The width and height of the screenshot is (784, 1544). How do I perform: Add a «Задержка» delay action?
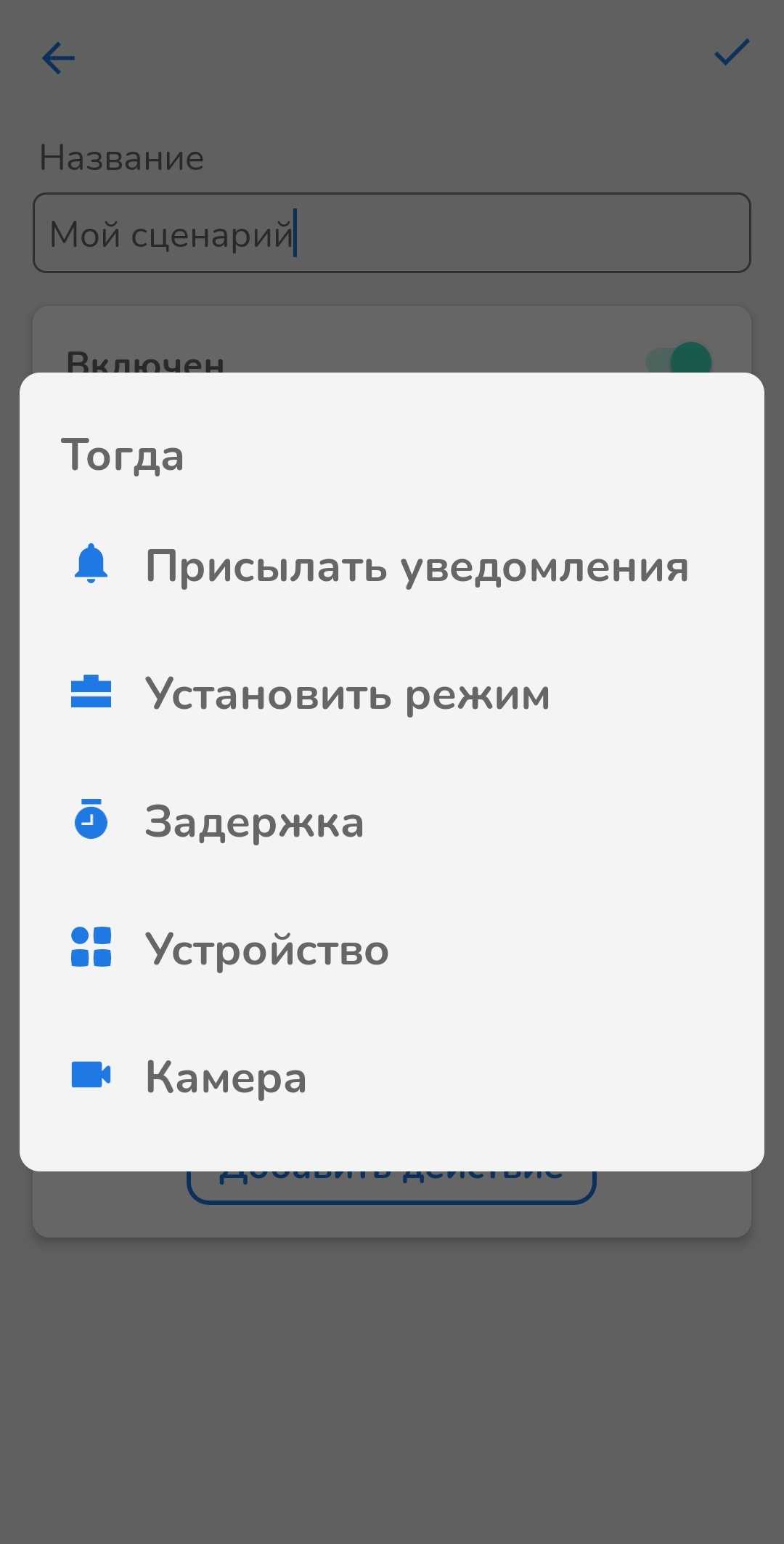coord(254,821)
